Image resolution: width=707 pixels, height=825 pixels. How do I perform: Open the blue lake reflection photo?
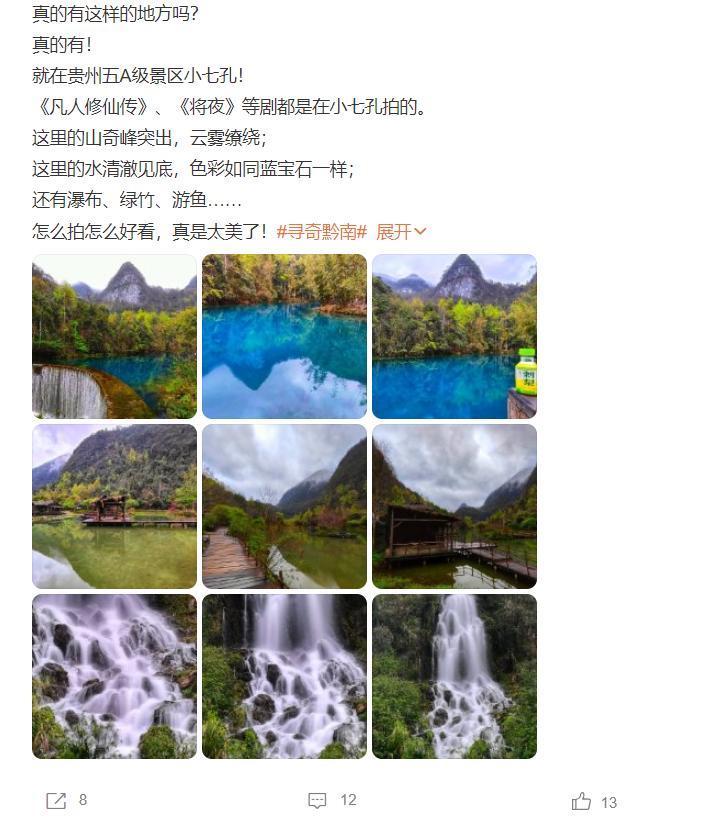point(284,336)
